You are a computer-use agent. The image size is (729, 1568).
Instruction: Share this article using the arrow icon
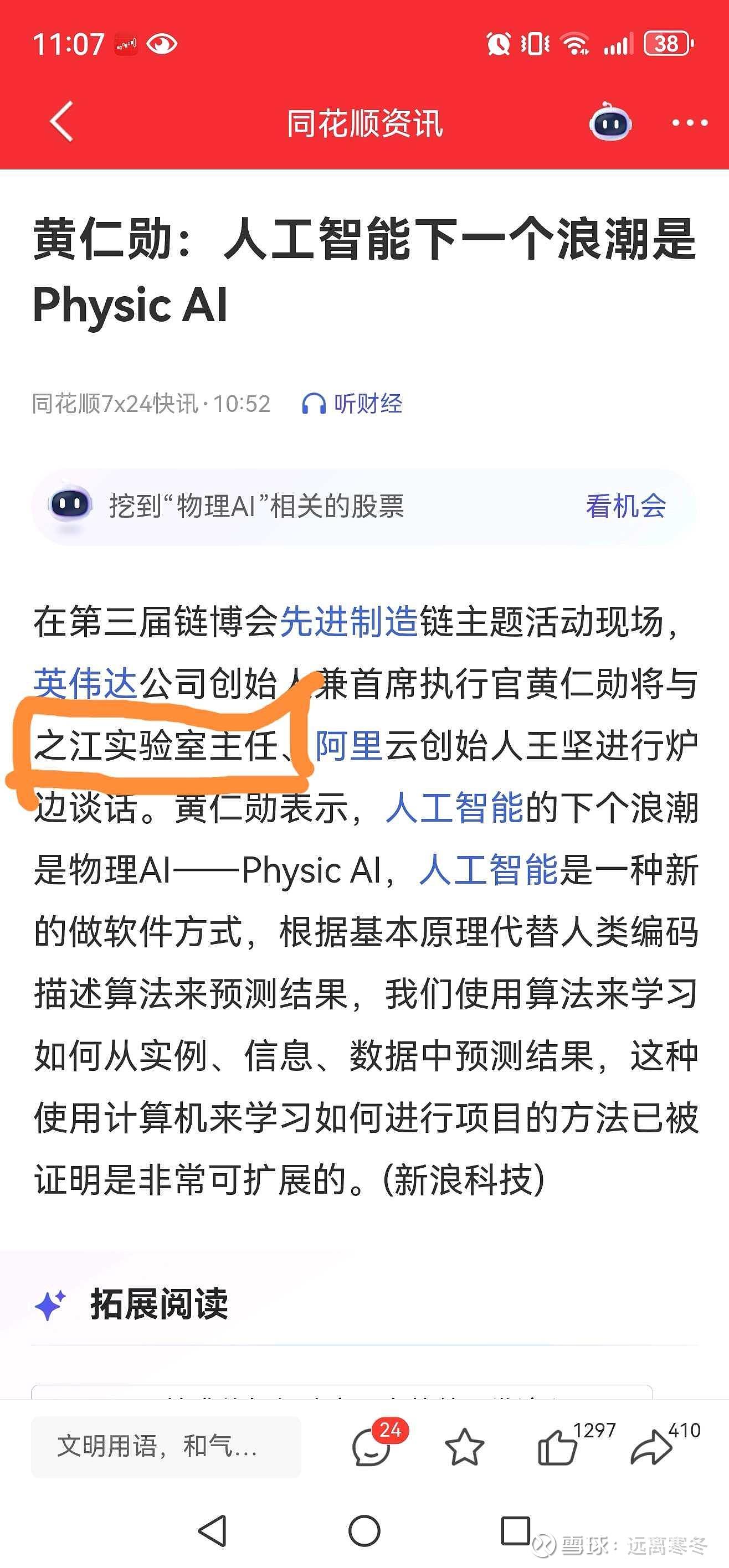pos(651,1447)
